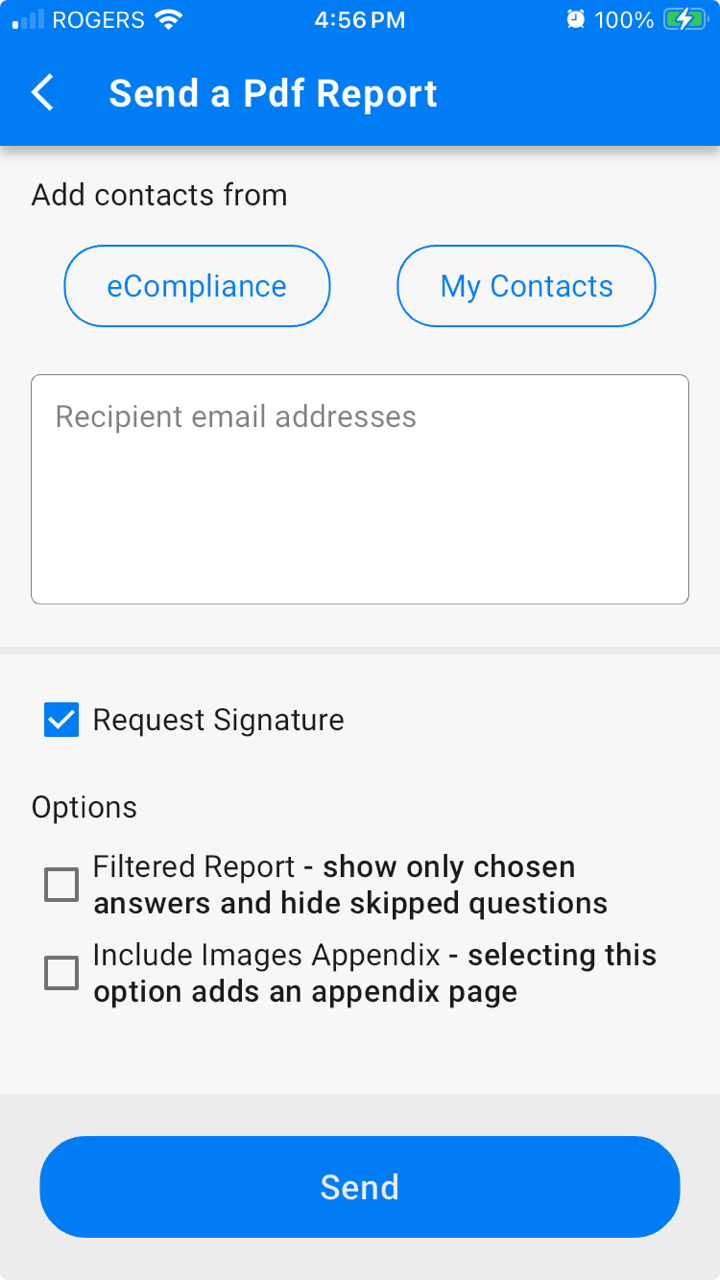Tap the Send button

tap(360, 1187)
